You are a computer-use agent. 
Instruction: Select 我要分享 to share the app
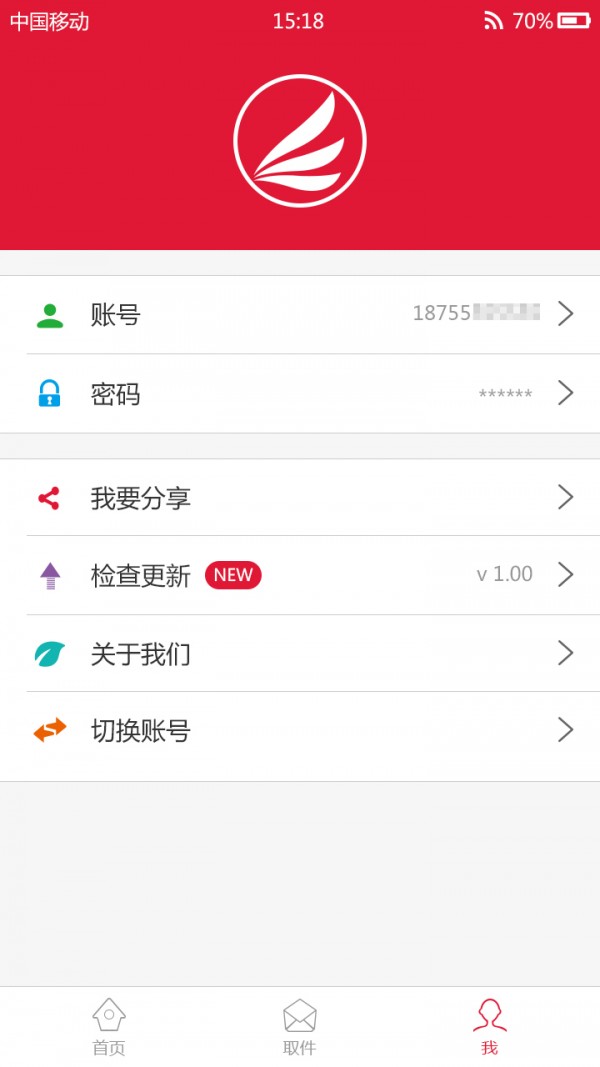click(300, 498)
